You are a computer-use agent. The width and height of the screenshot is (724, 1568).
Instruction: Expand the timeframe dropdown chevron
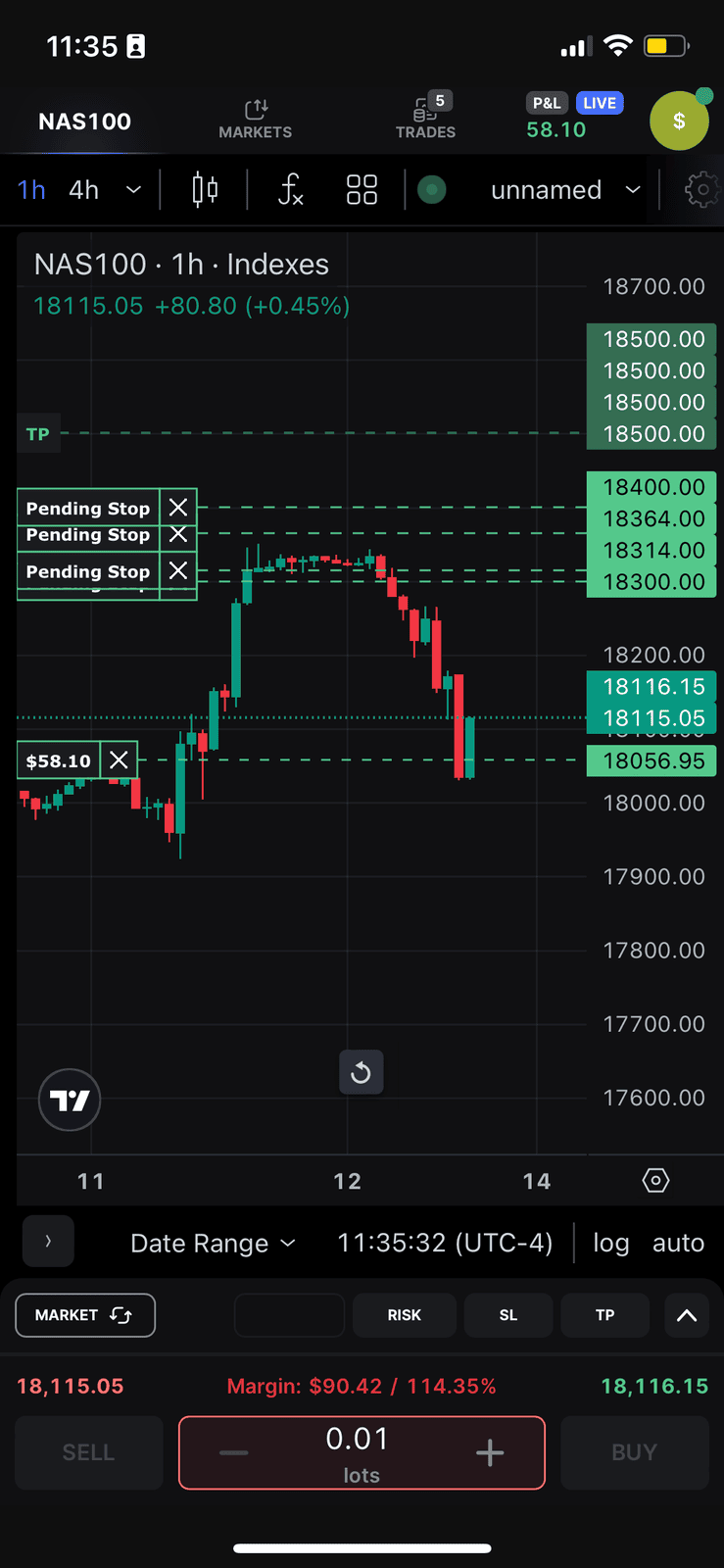click(133, 190)
